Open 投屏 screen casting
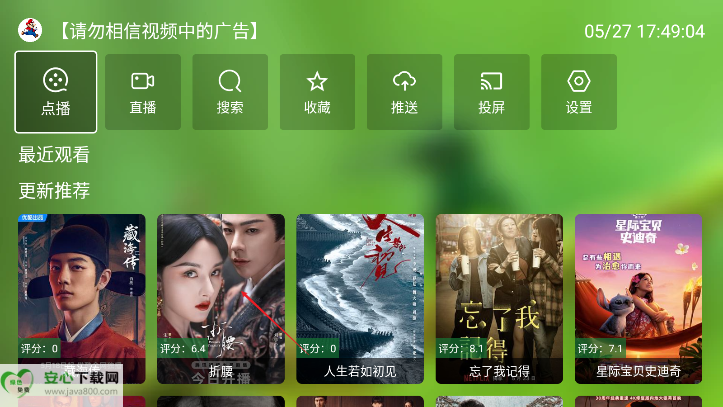Image resolution: width=723 pixels, height=407 pixels. (x=491, y=92)
